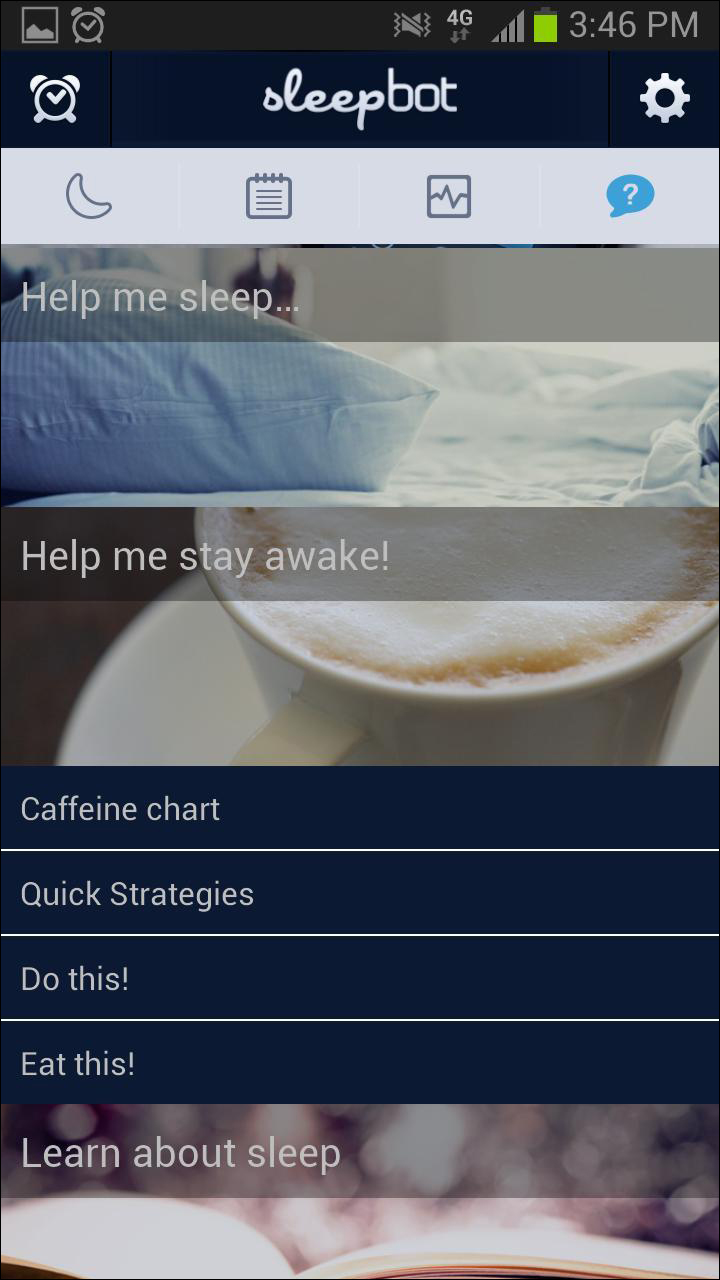
Task: Open the alarm clock icon
Action: [x=55, y=98]
